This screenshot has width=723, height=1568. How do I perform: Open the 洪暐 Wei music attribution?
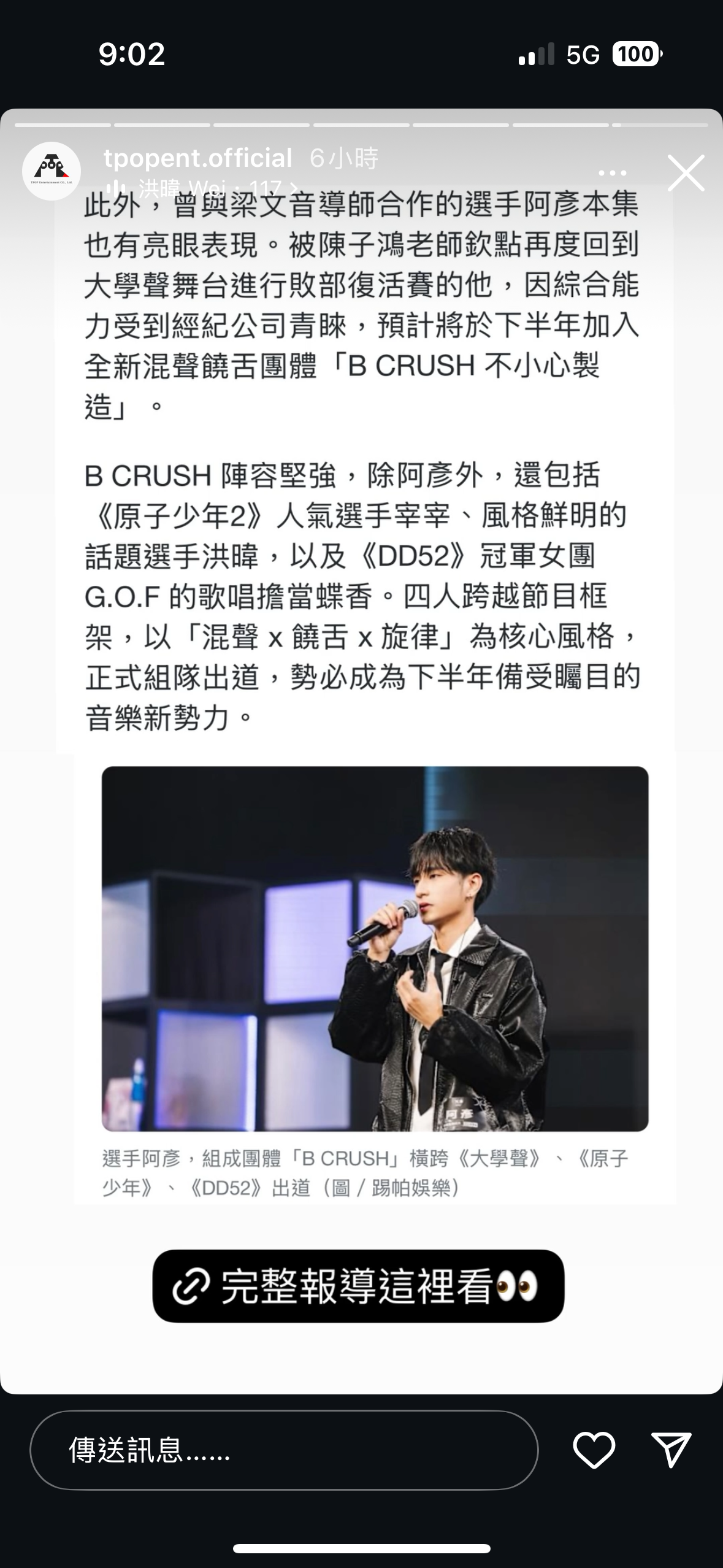click(202, 188)
